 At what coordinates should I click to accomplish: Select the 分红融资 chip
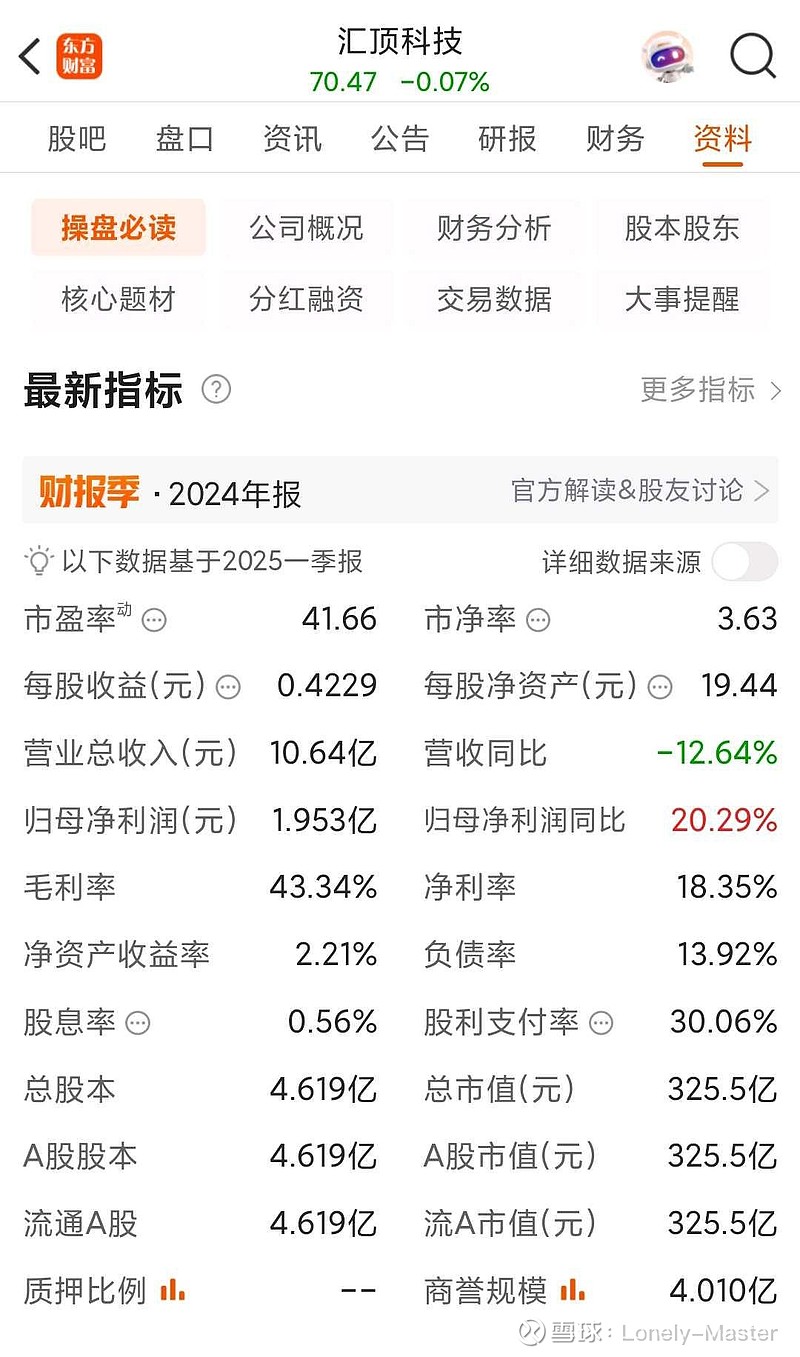306,298
